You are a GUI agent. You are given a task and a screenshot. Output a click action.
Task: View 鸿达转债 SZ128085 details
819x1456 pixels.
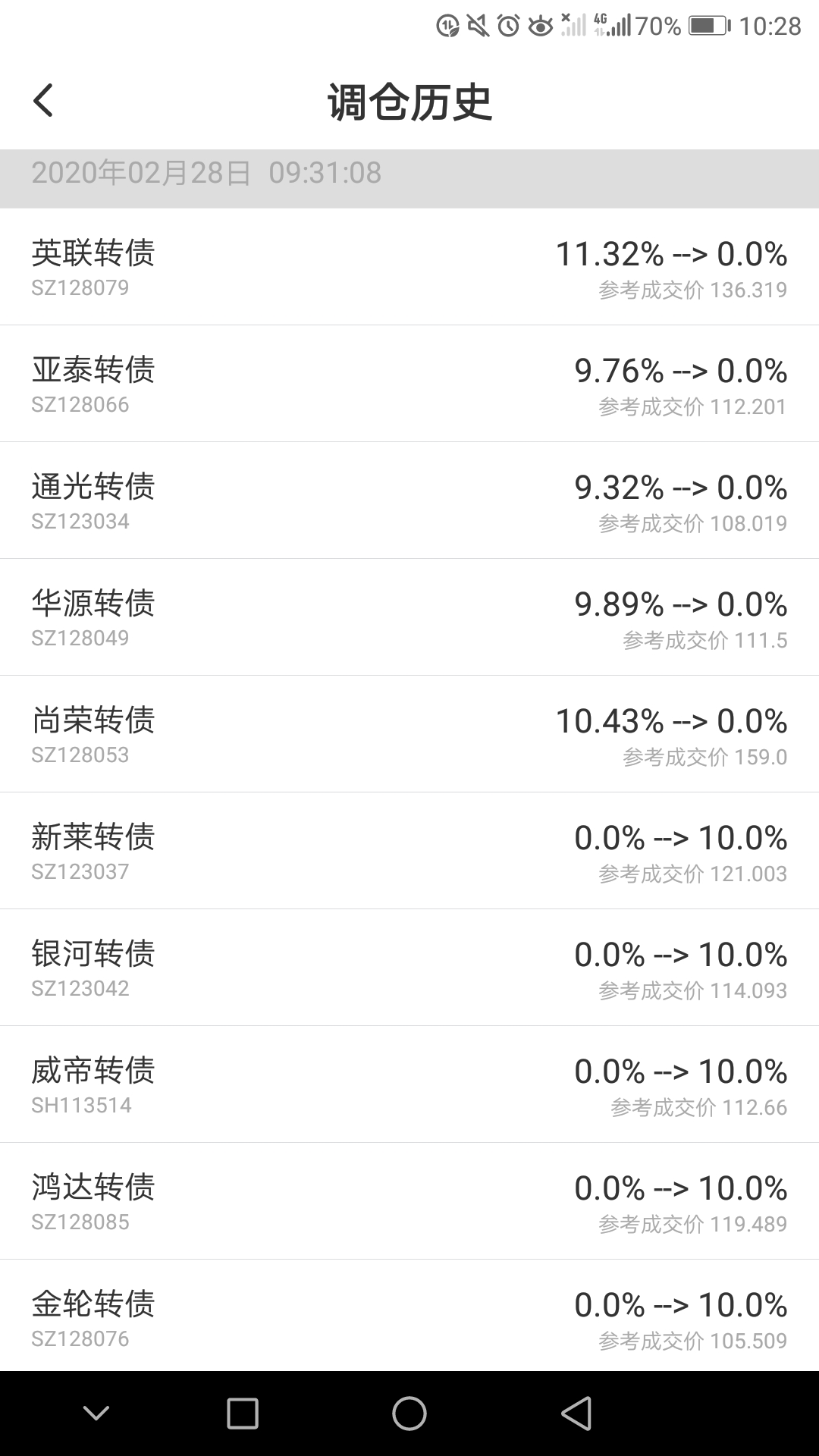point(409,1201)
